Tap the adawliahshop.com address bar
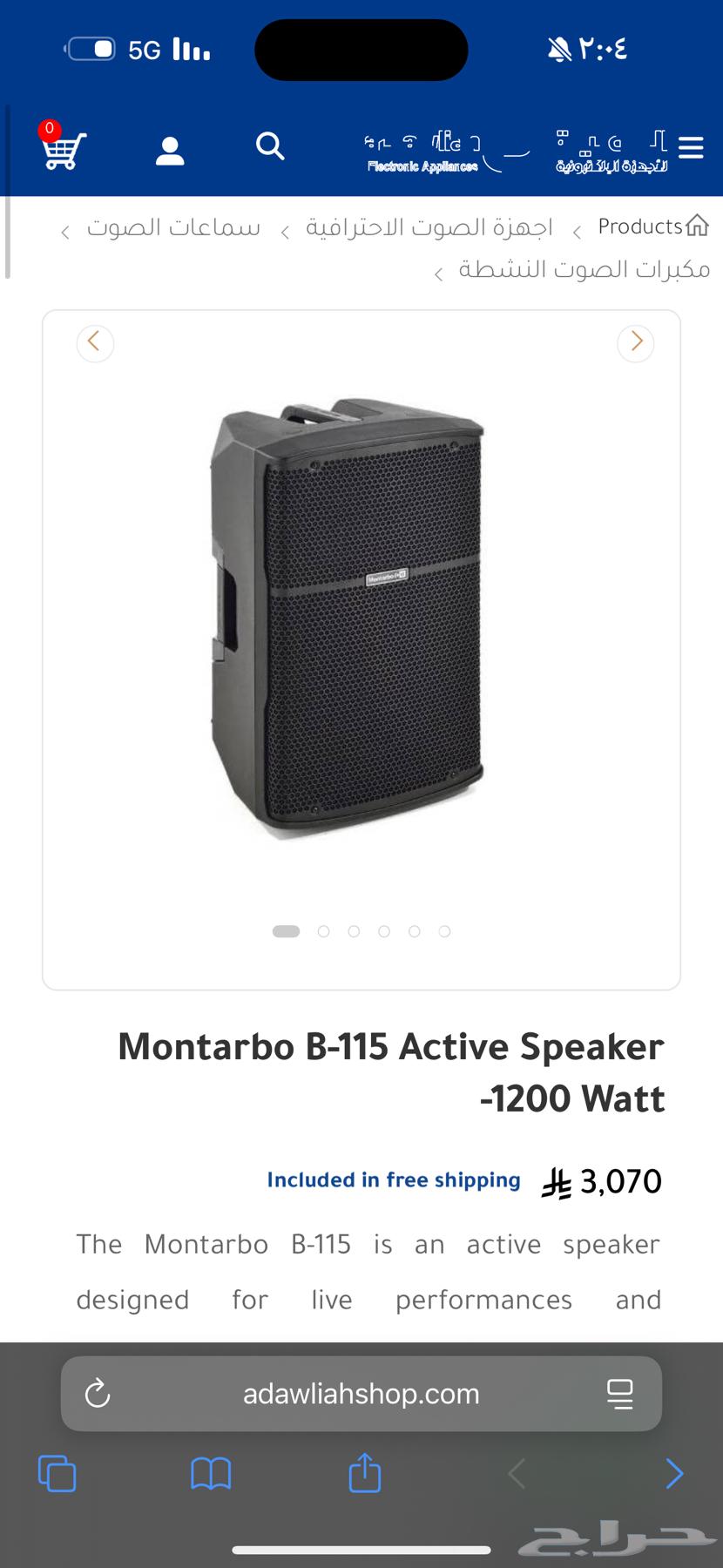The width and height of the screenshot is (723, 1568). pyautogui.click(x=361, y=1394)
